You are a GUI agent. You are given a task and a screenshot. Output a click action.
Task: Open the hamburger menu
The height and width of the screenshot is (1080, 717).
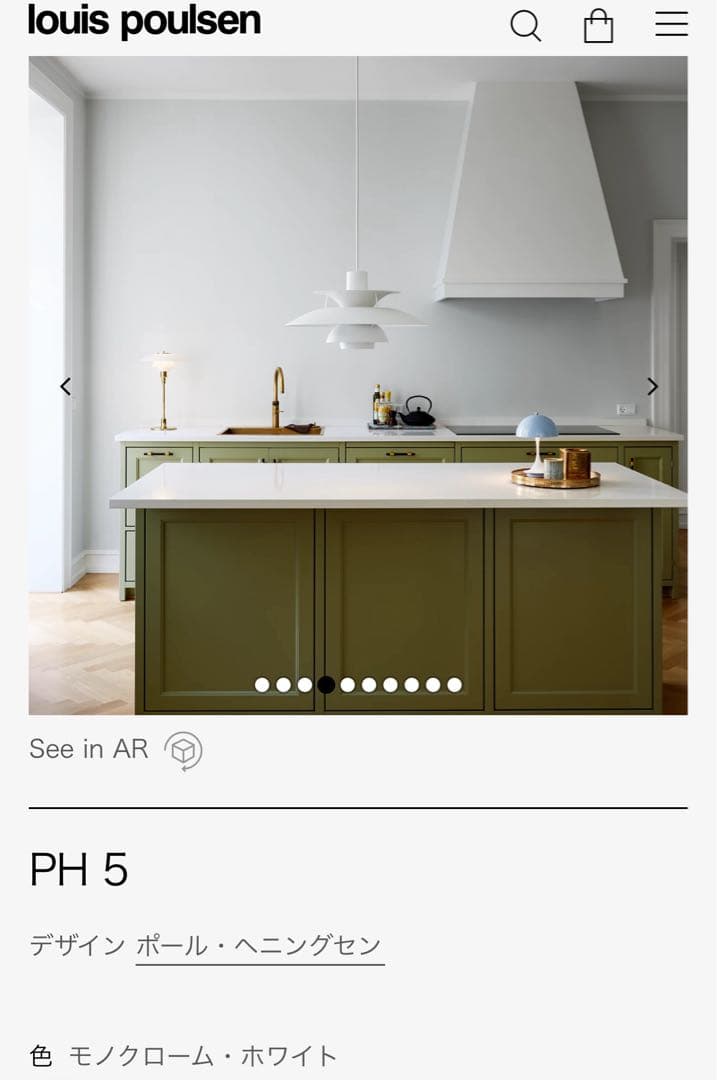pyautogui.click(x=671, y=24)
